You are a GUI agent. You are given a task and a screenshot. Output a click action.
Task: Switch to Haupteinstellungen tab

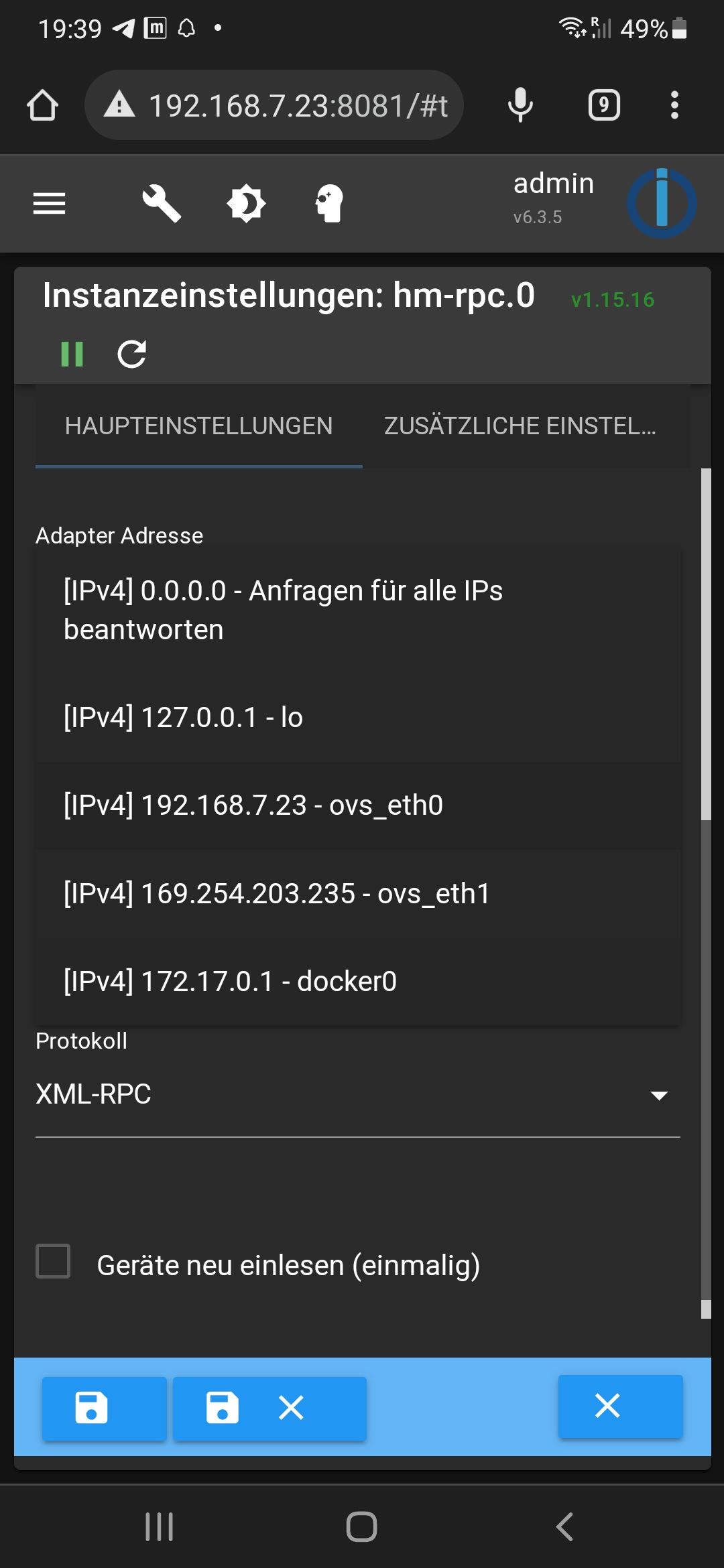198,426
